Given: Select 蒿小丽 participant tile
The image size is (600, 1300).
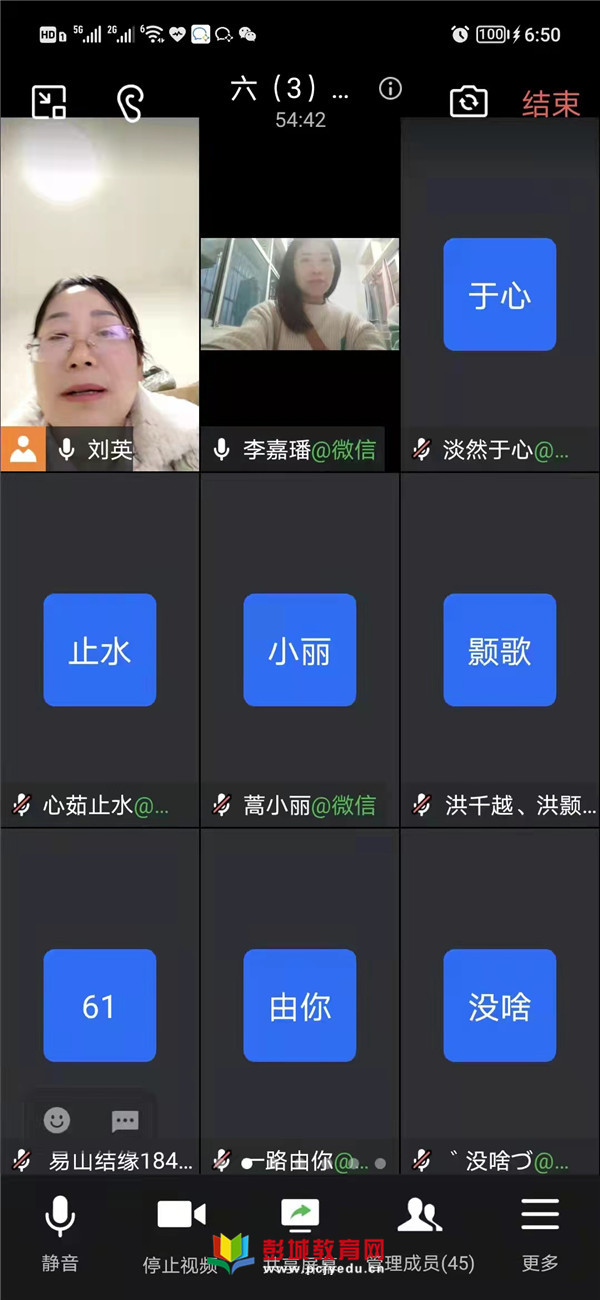Looking at the screenshot, I should tap(299, 650).
